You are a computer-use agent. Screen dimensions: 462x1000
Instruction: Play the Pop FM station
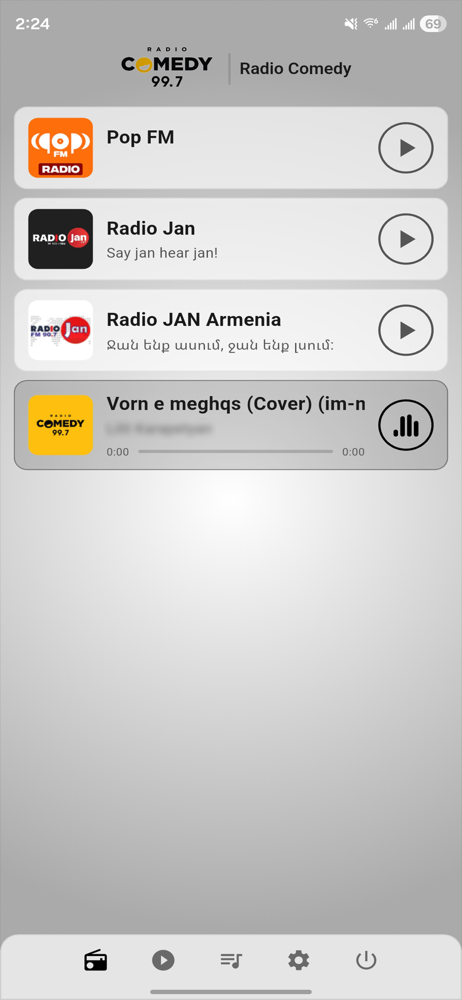(x=406, y=148)
